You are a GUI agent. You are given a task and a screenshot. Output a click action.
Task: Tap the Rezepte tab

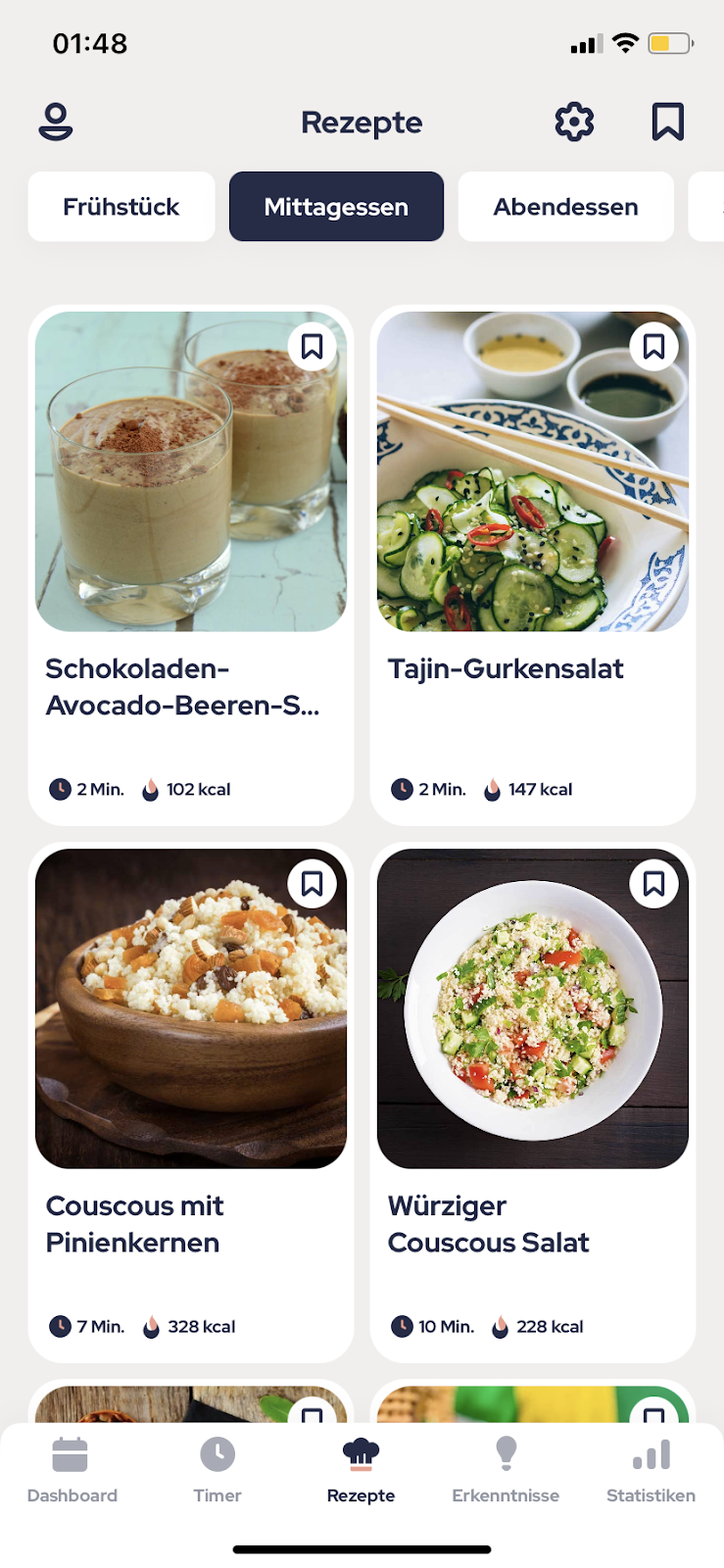tap(362, 1470)
